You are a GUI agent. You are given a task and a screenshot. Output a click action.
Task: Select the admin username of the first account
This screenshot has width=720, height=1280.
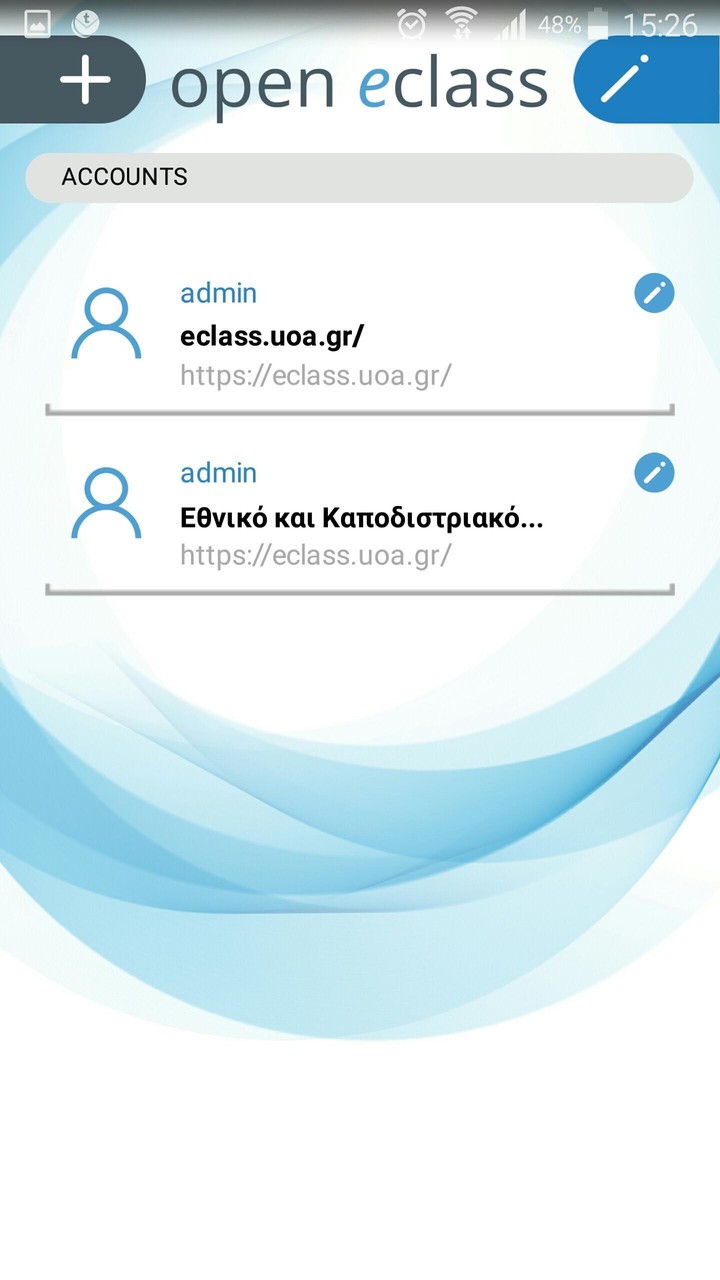pos(218,292)
